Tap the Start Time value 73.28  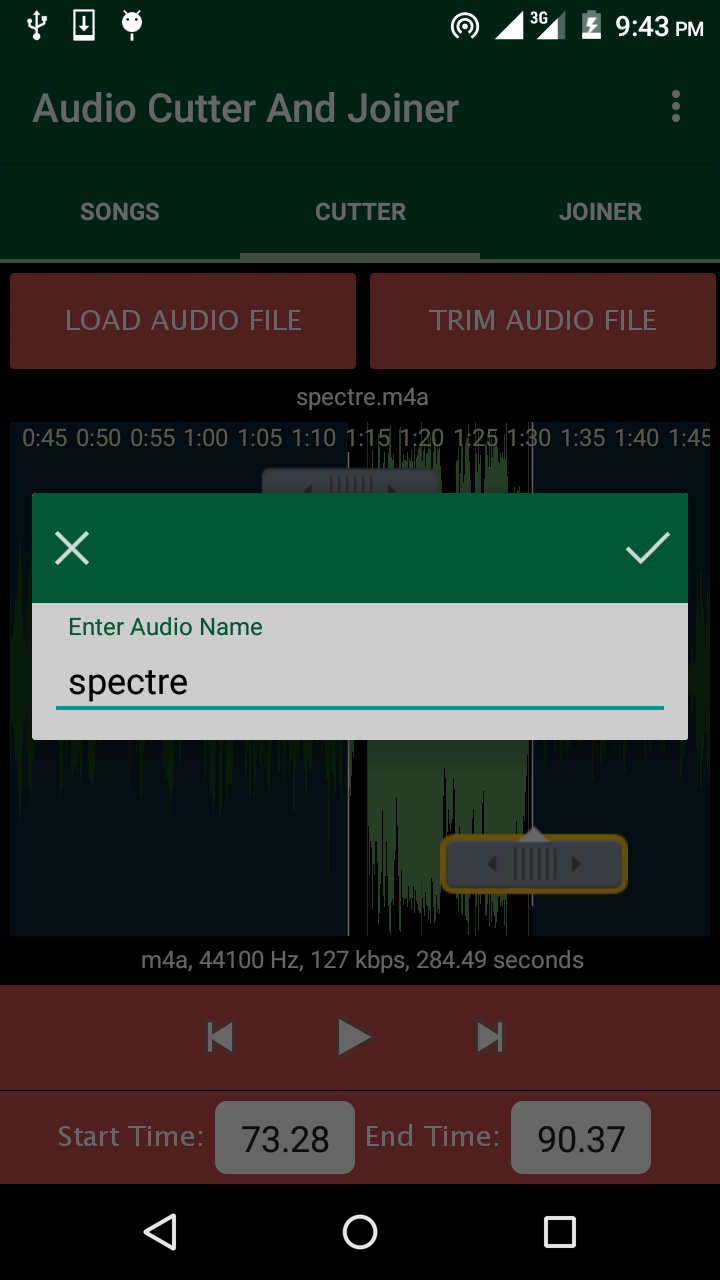click(284, 1137)
